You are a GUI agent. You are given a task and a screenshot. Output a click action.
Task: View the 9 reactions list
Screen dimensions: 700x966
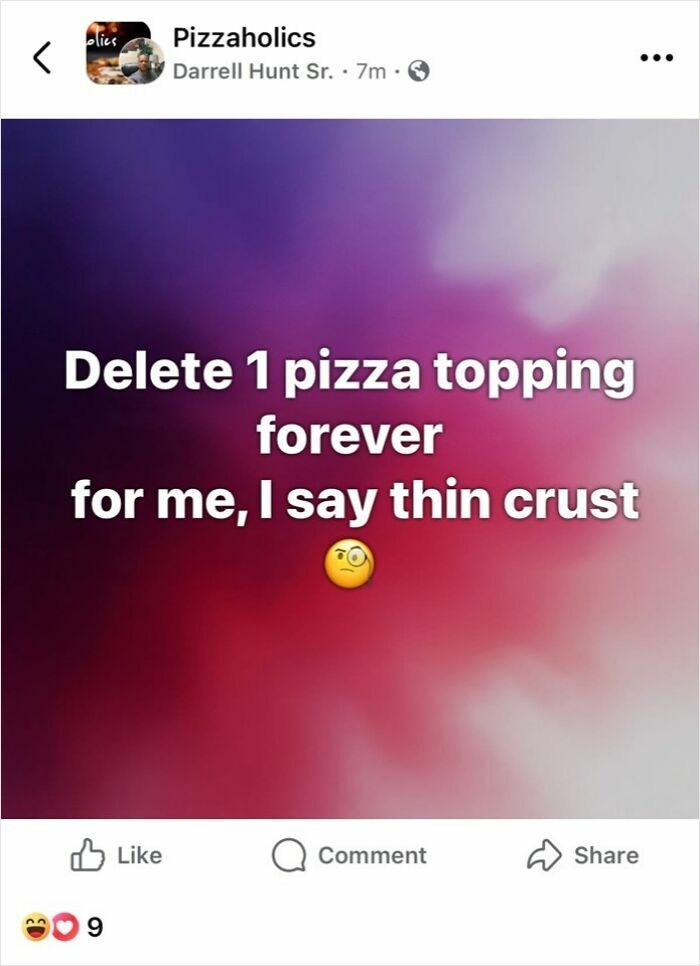coord(62,928)
